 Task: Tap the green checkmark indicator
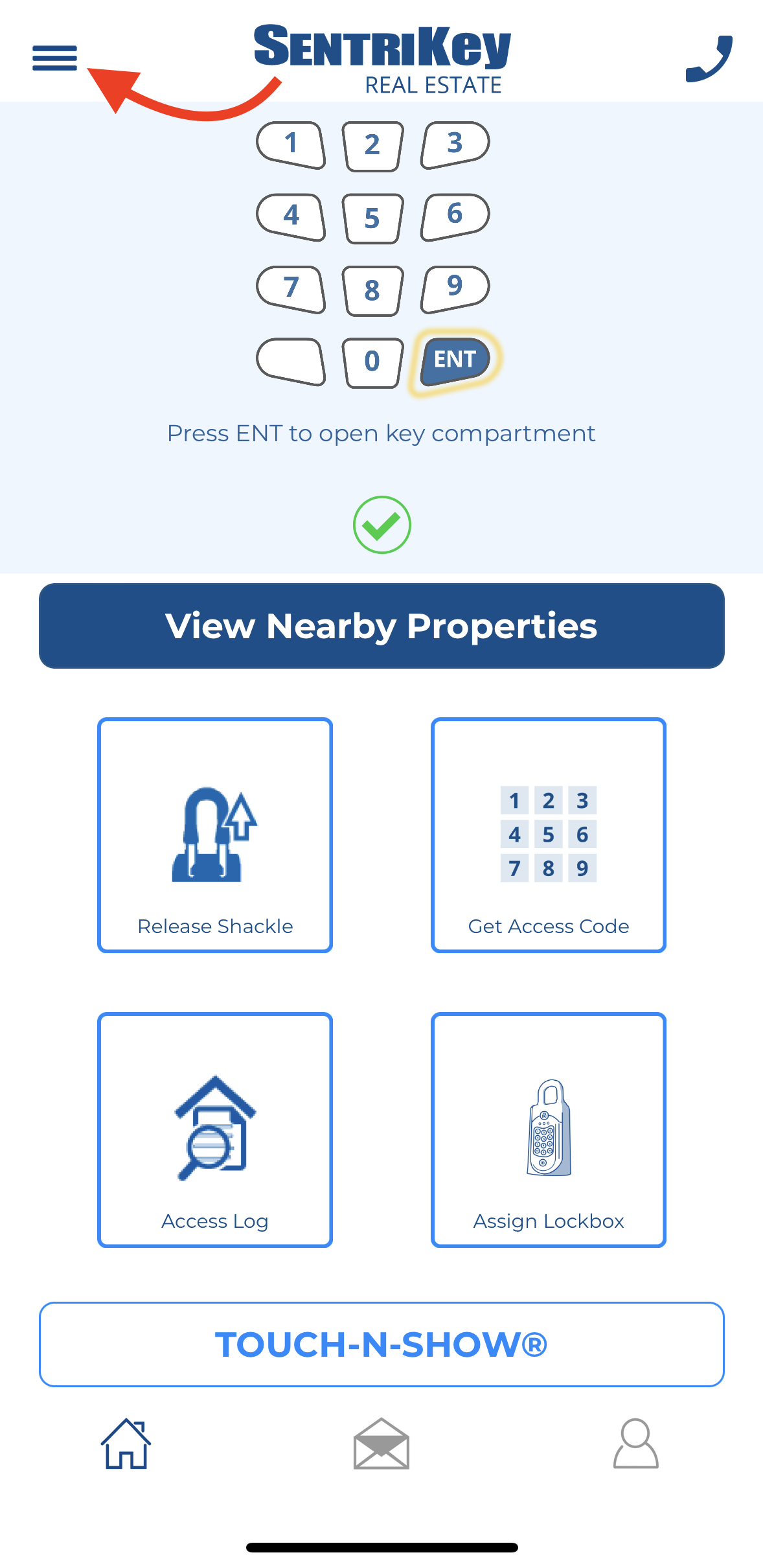tap(381, 525)
